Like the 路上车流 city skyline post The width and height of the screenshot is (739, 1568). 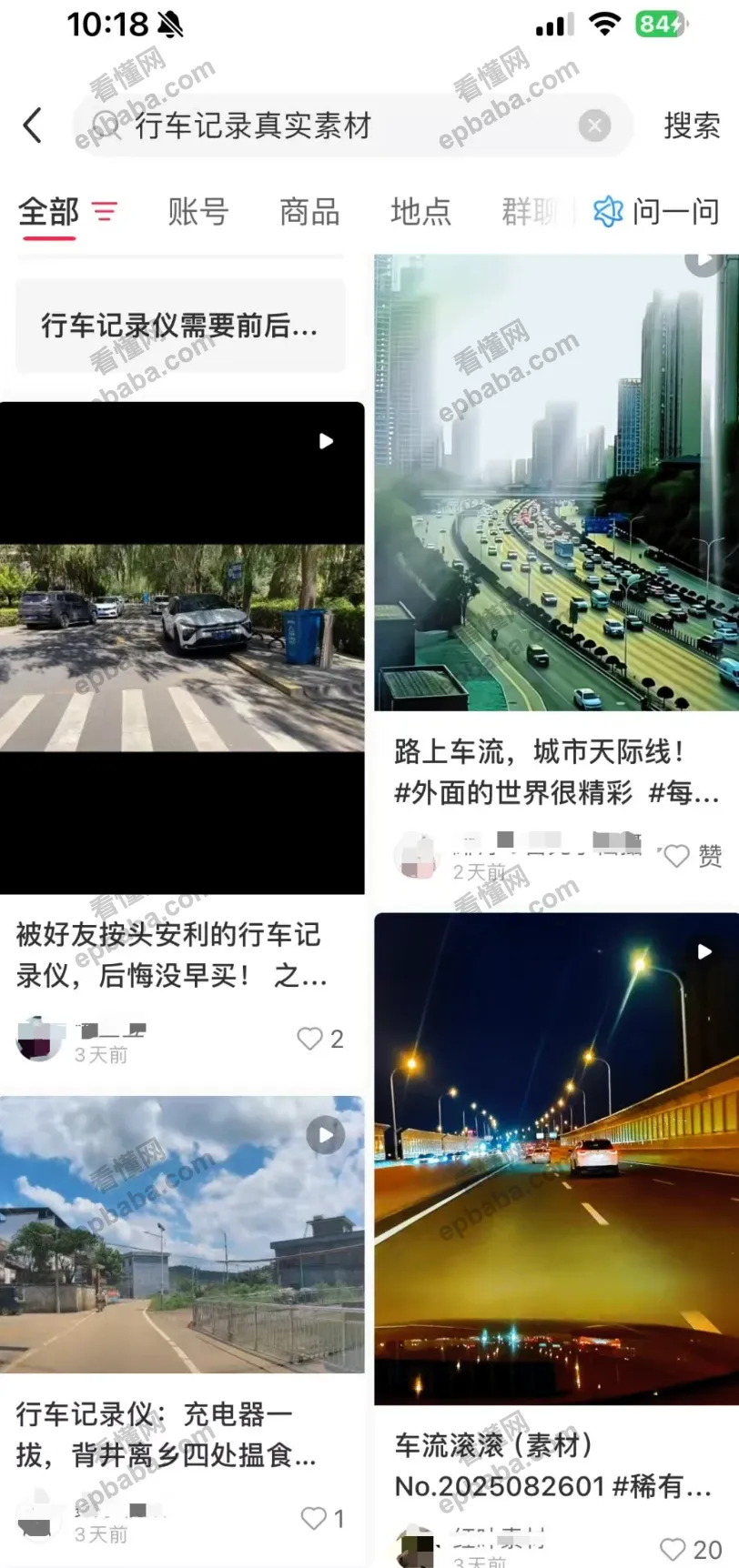point(676,855)
